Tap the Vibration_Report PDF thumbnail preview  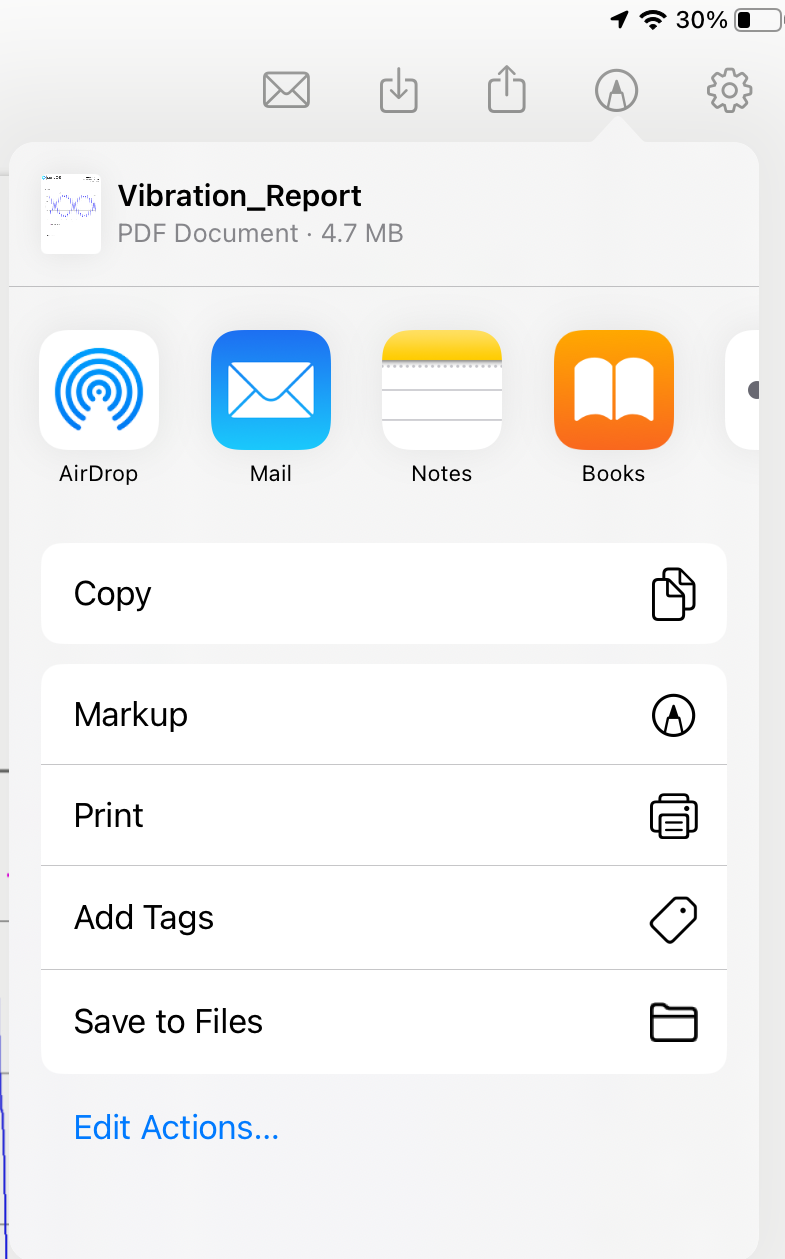tap(71, 213)
